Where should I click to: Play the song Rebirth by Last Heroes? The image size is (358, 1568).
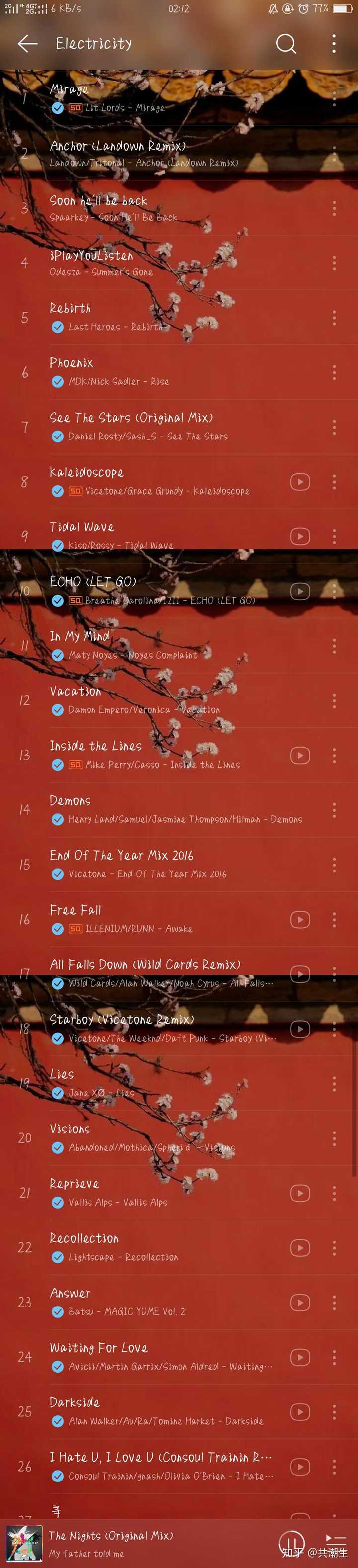coord(152,317)
